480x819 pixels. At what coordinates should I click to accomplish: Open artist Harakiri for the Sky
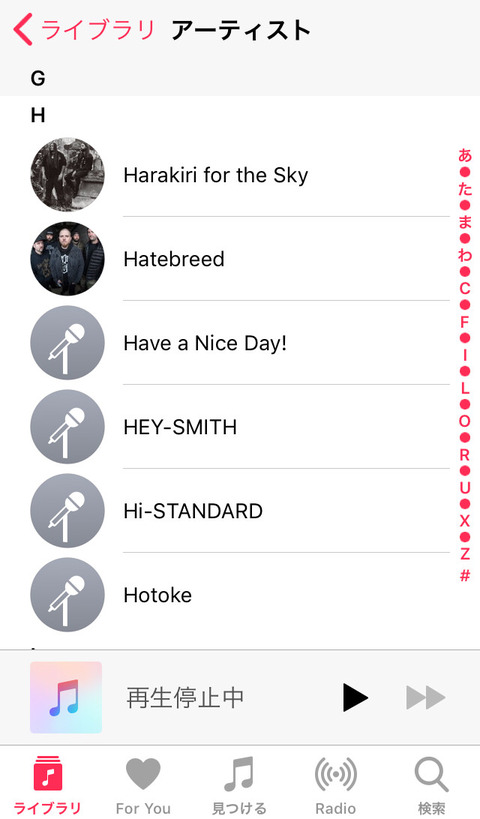[240, 175]
